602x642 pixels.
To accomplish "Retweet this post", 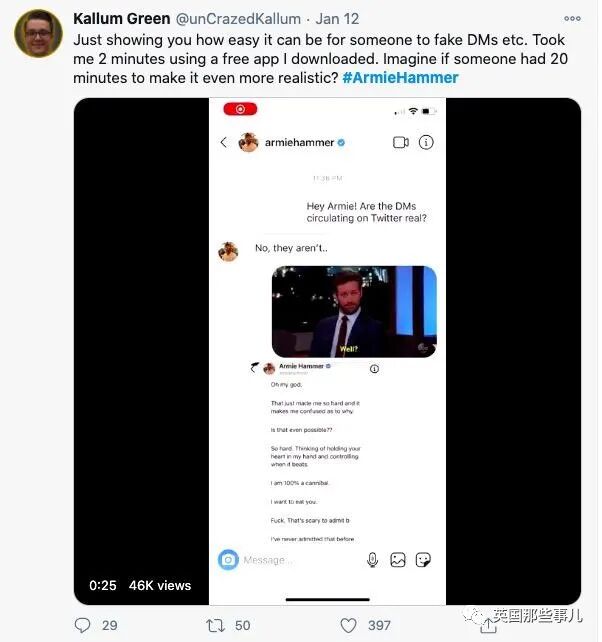I will 215,625.
